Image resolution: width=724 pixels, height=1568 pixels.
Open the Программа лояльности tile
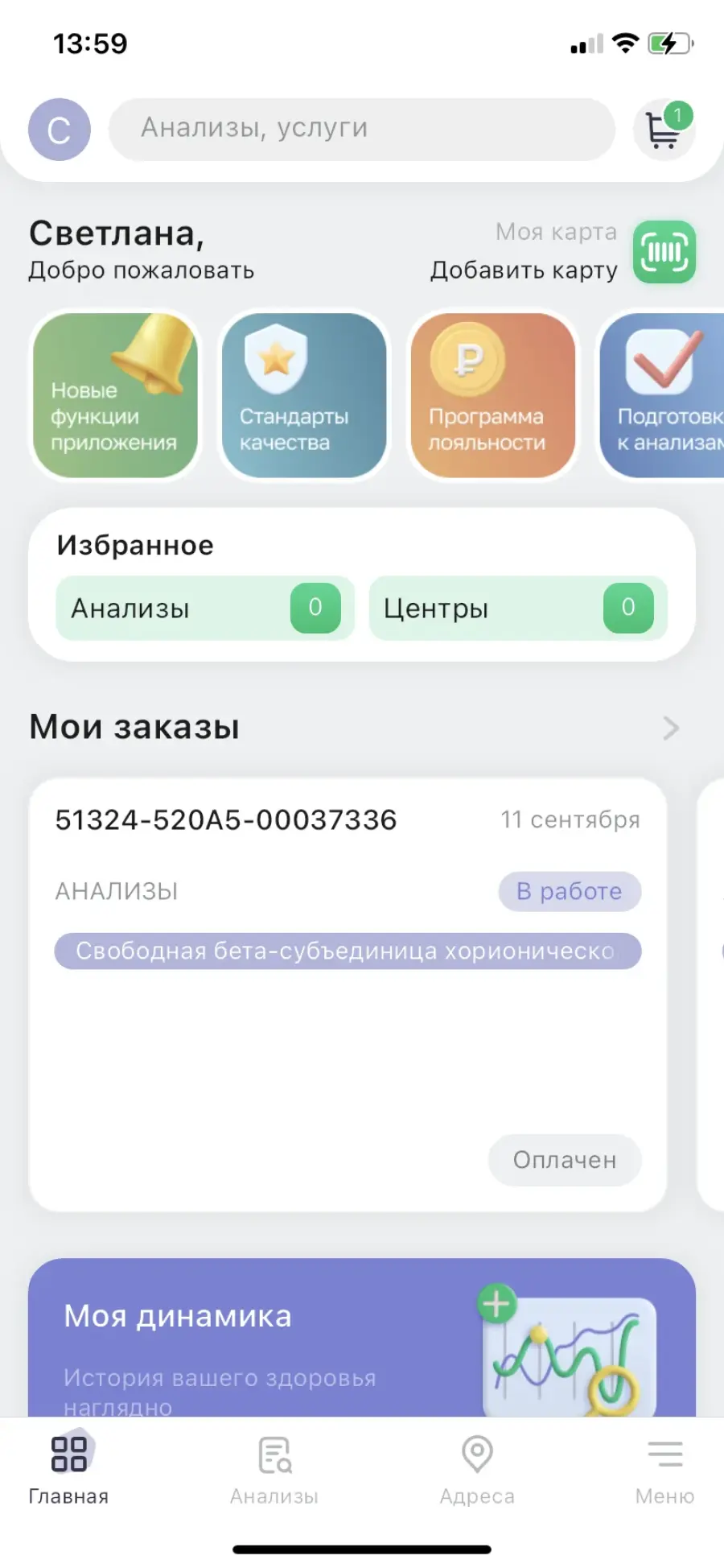pyautogui.click(x=493, y=395)
